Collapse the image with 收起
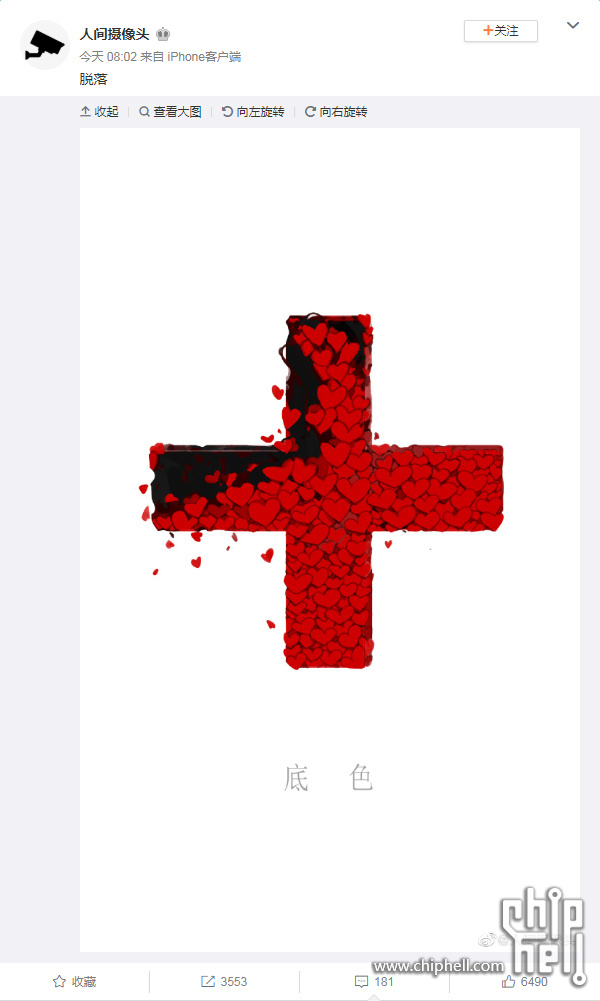Screen dimensions: 600x1001 (x=99, y=112)
